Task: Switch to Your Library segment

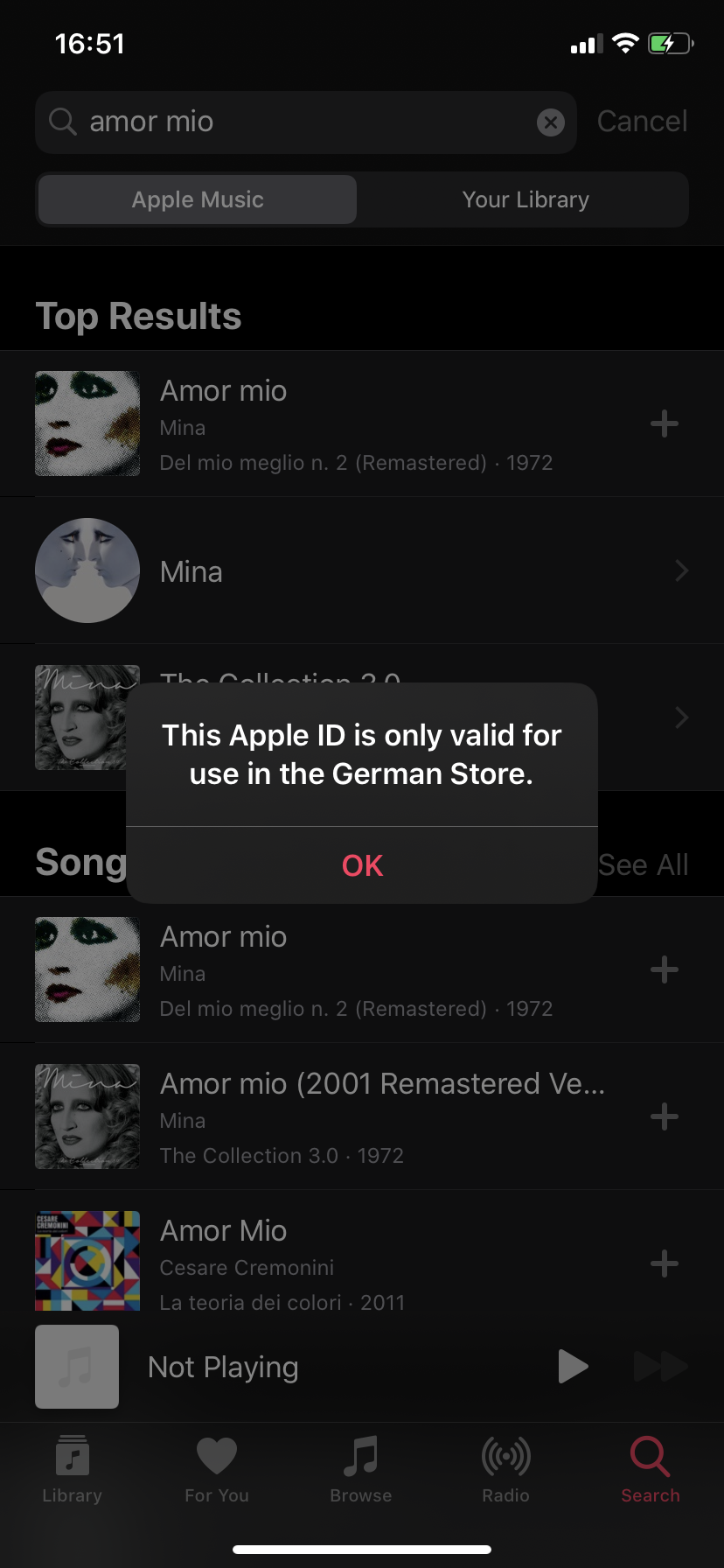Action: coord(525,199)
